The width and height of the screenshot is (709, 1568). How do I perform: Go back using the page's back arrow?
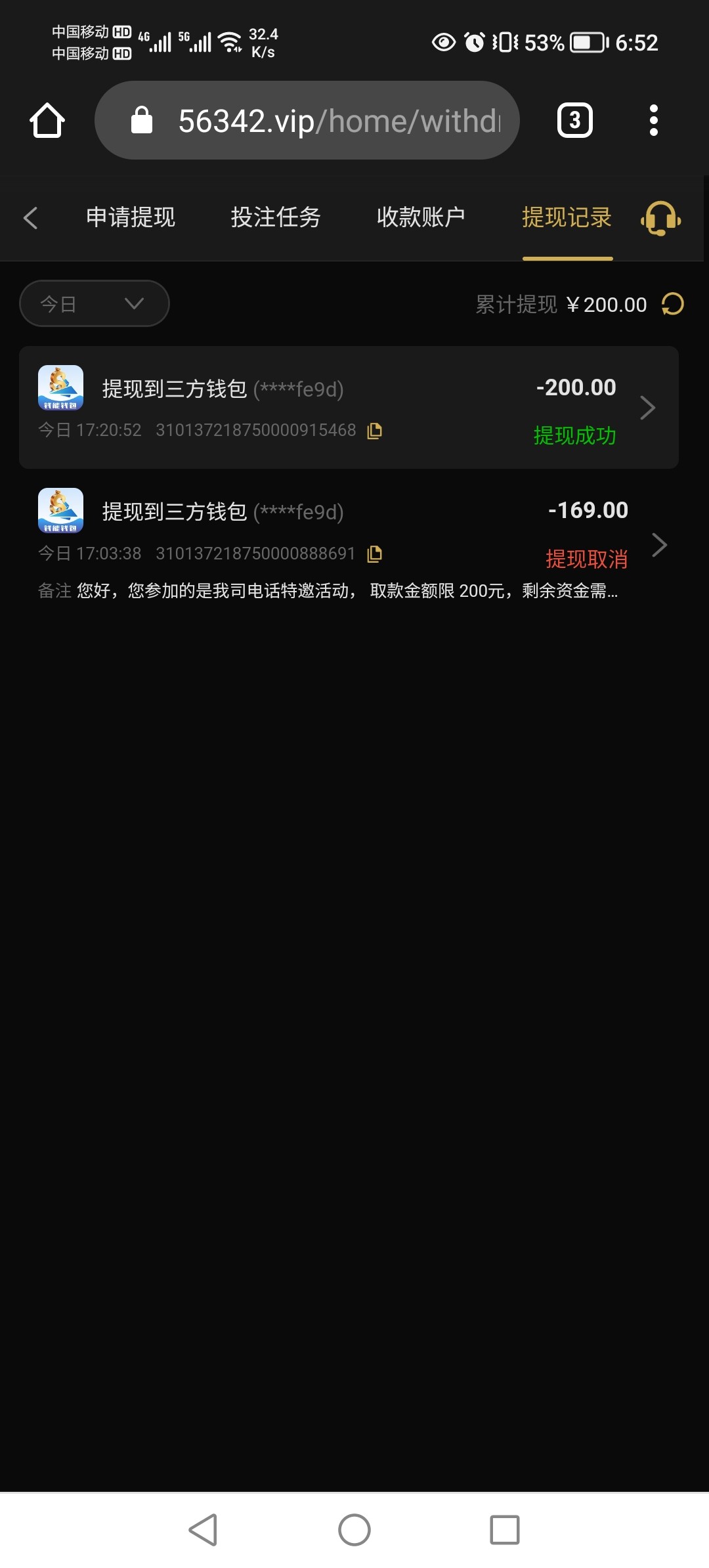tap(30, 217)
